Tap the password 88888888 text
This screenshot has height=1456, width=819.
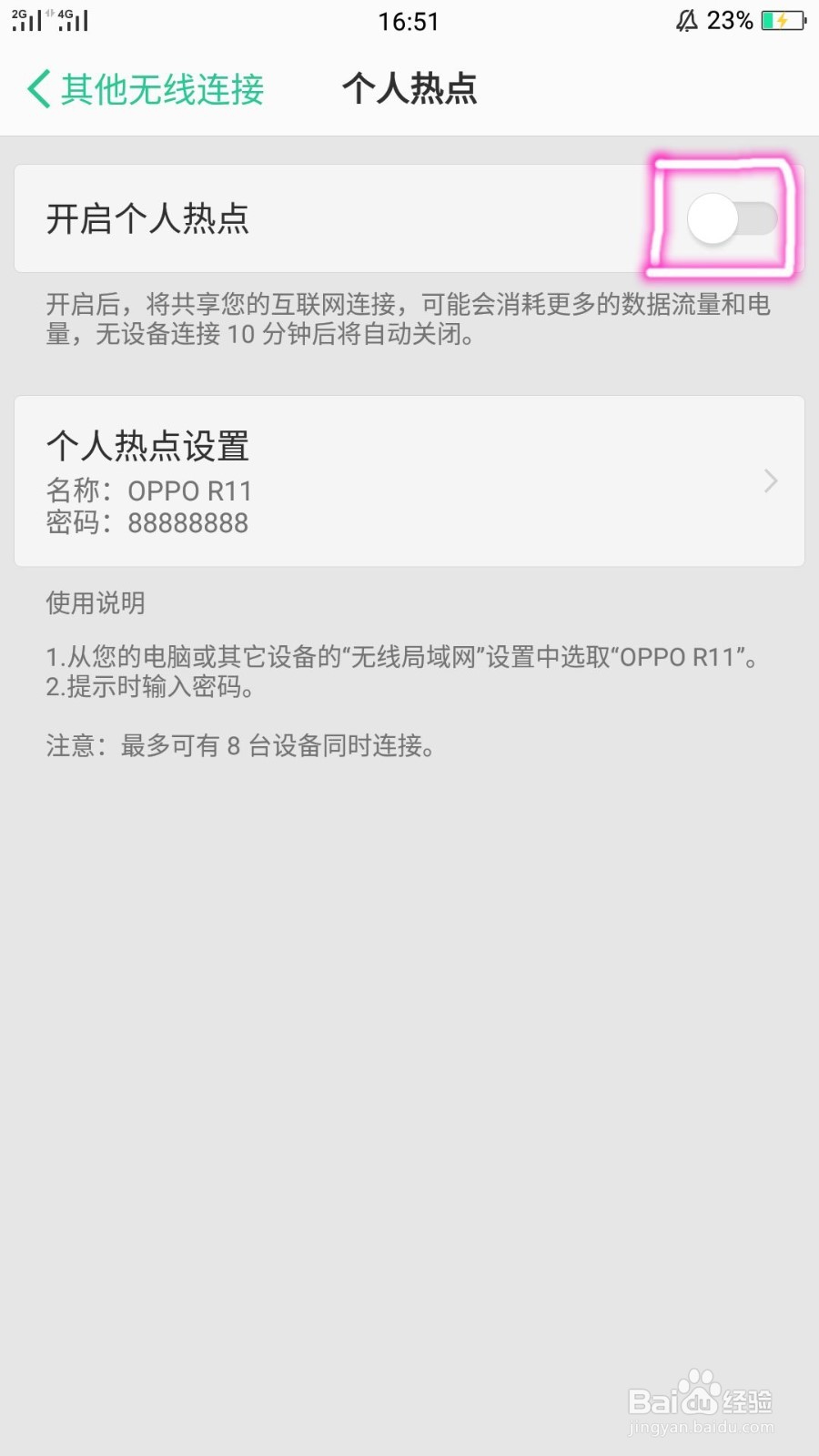(187, 523)
